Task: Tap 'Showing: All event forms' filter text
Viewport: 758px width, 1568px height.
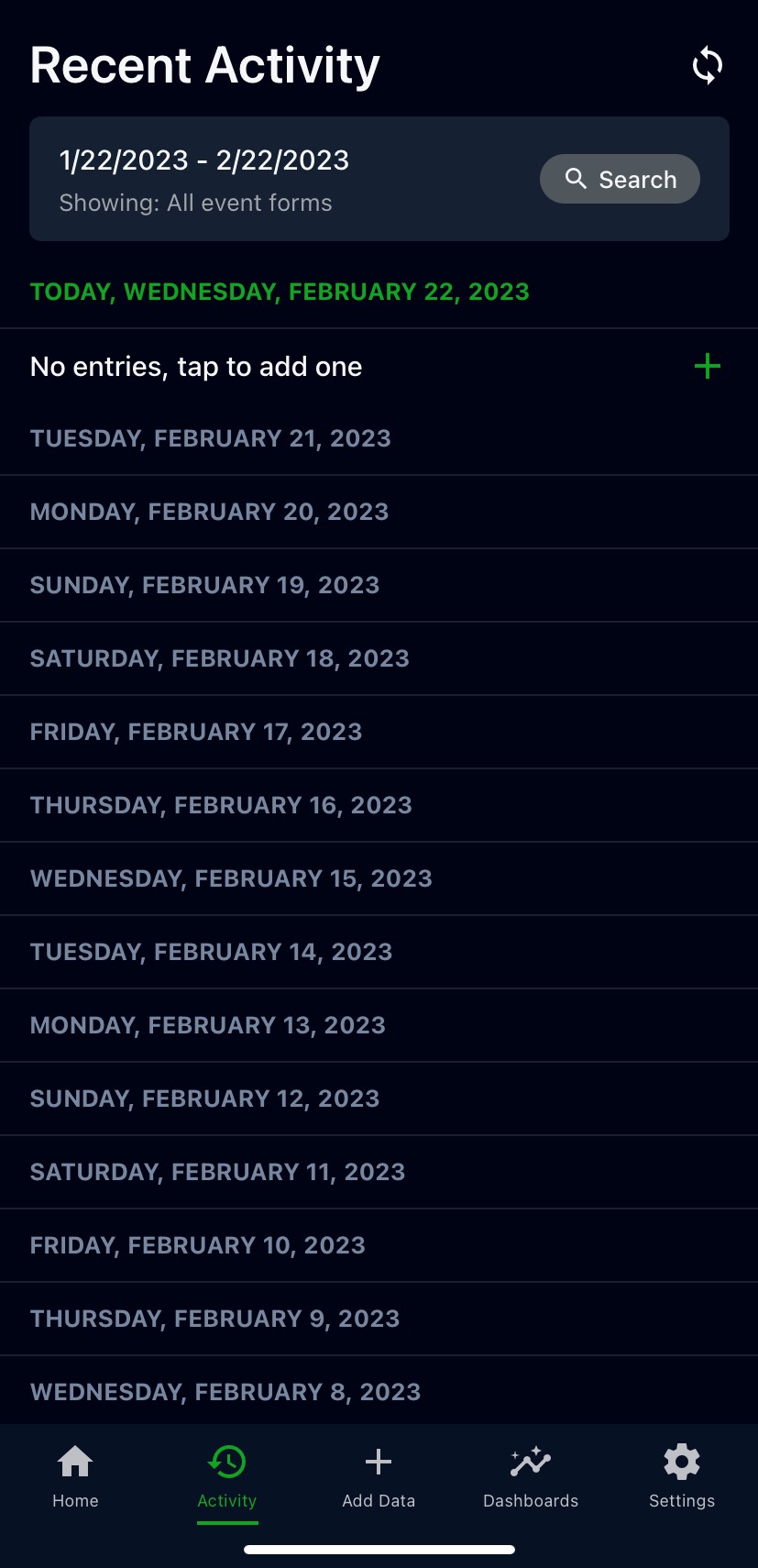Action: point(195,203)
